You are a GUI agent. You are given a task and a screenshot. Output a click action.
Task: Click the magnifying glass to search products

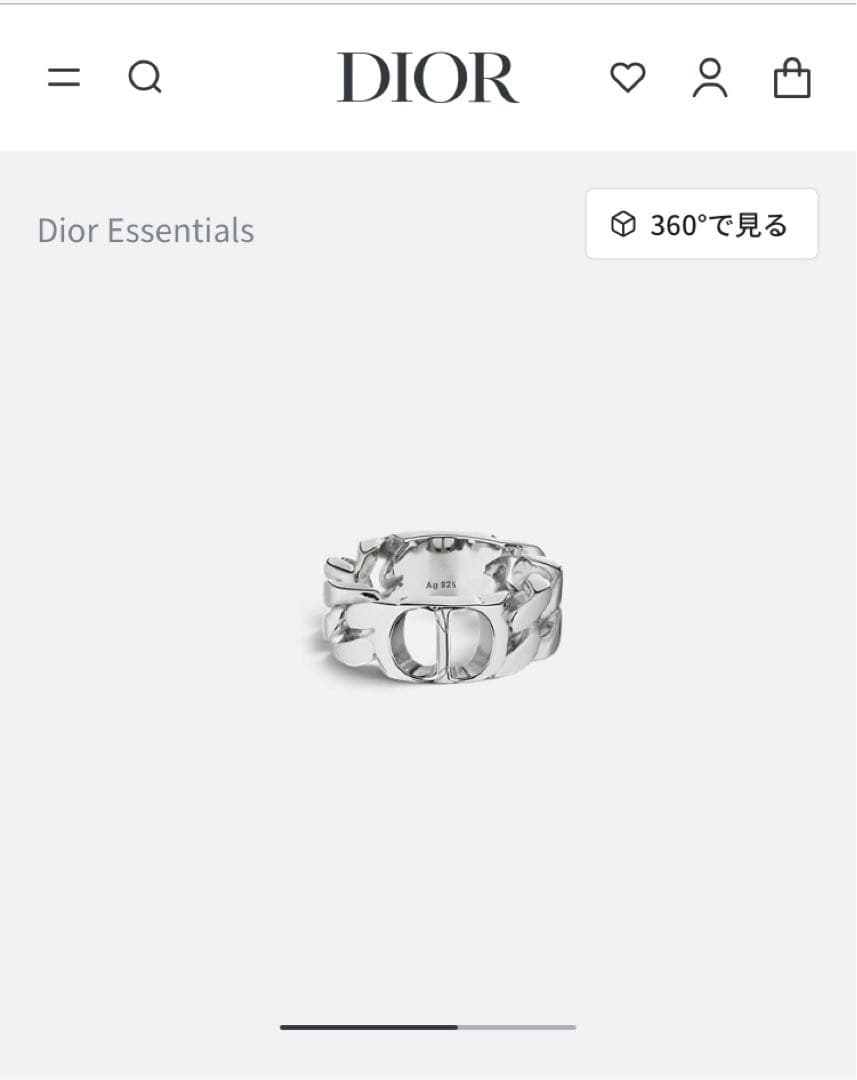147,76
